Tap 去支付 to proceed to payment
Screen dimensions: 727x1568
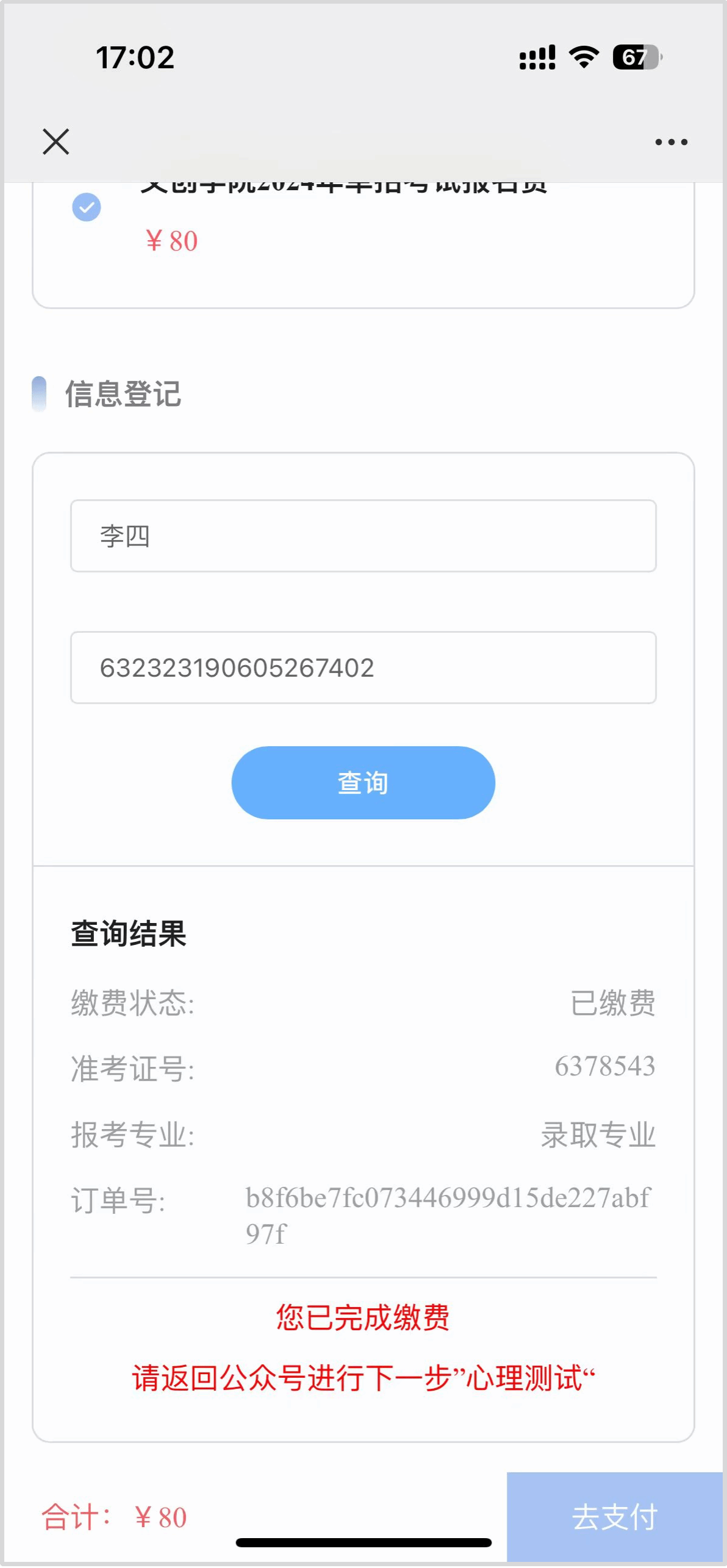(615, 1517)
